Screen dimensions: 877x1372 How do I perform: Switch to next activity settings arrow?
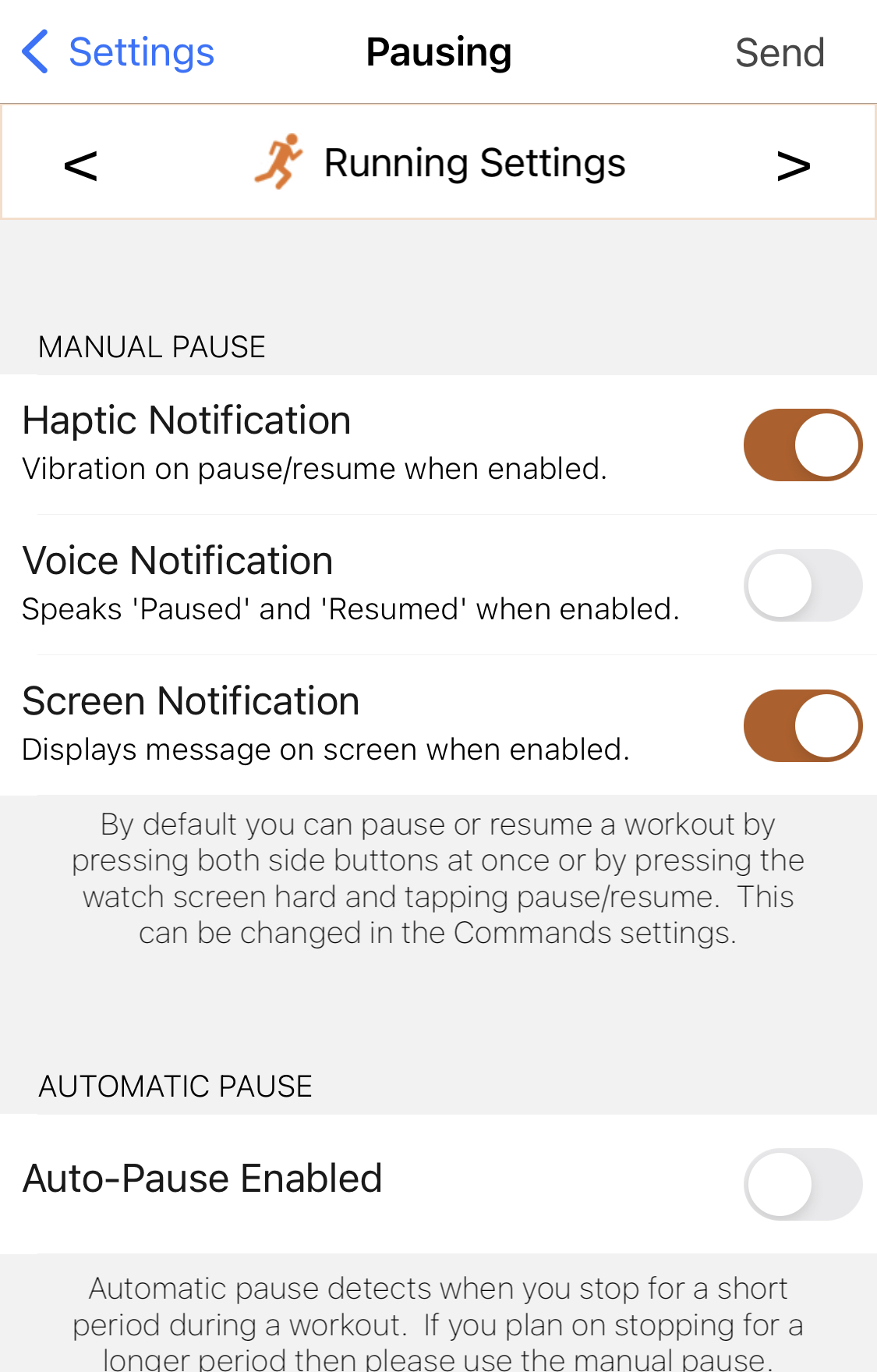click(x=793, y=165)
